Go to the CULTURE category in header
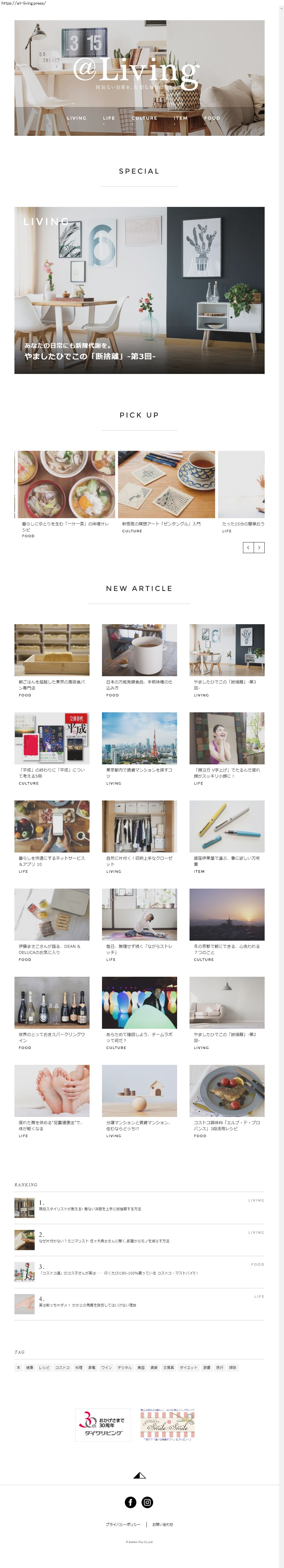This screenshot has width=284, height=1568. tap(144, 118)
